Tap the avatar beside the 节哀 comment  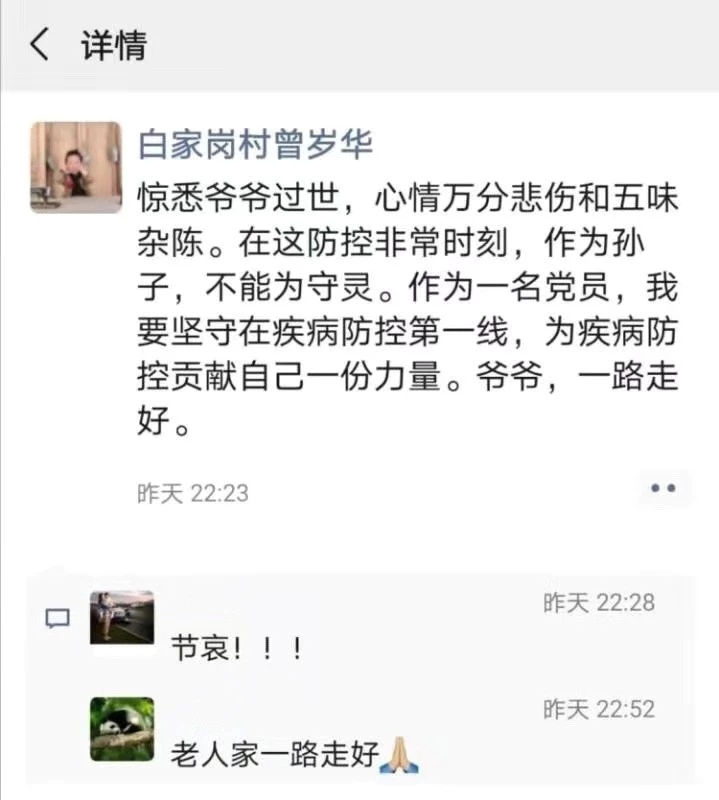122,616
